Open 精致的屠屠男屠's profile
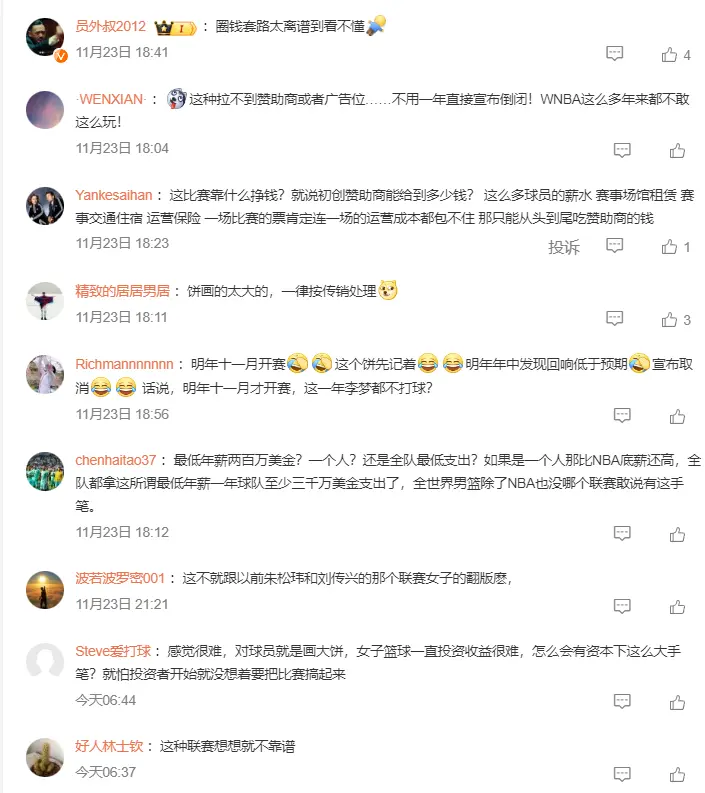Screen dimensions: 705x793 click(x=122, y=291)
